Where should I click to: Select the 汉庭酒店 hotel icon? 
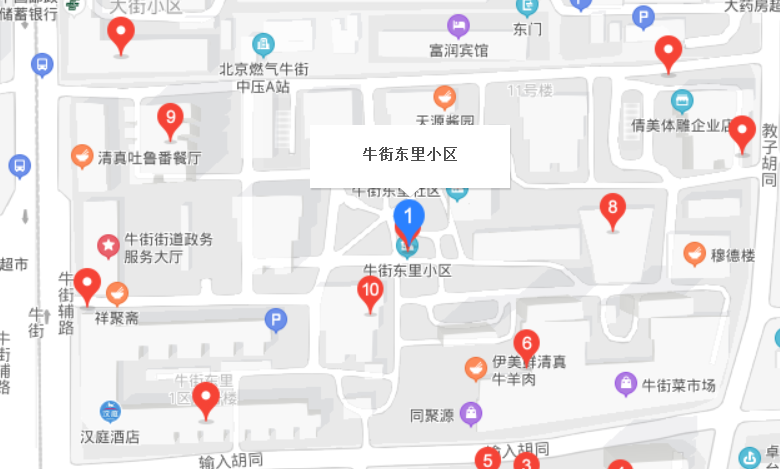coord(110,411)
